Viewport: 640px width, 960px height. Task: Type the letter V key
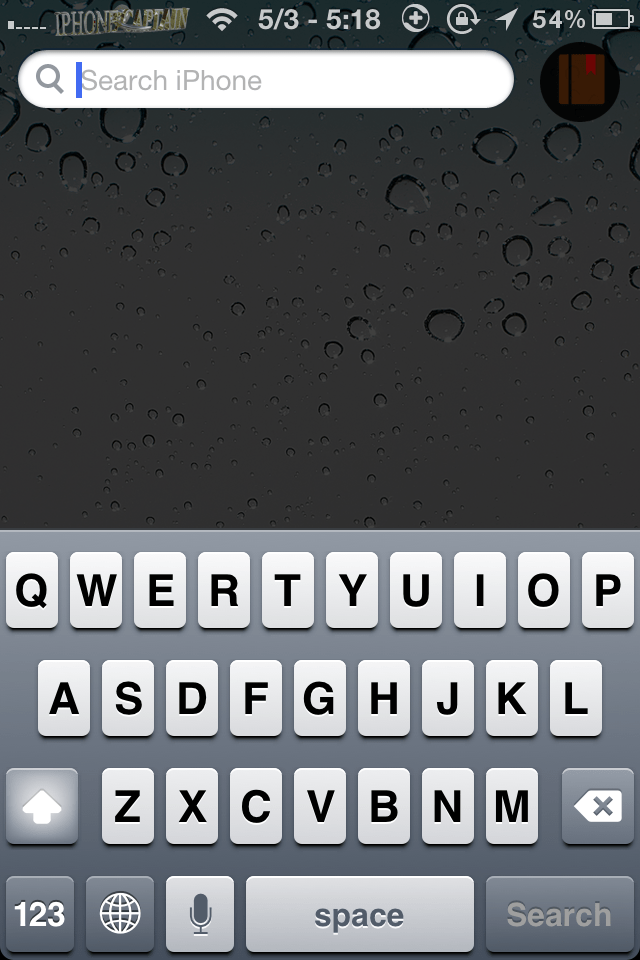[320, 806]
